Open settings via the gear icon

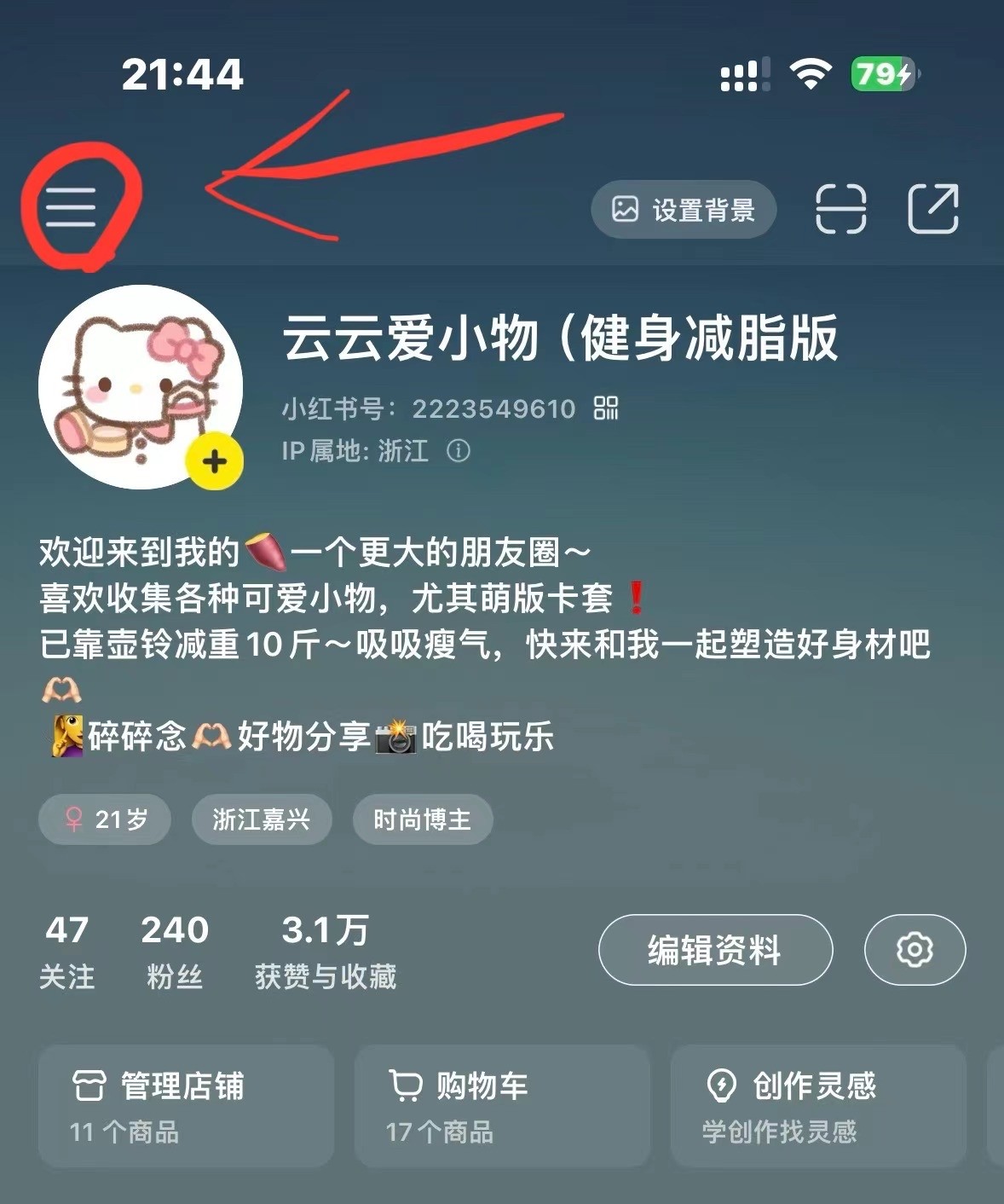[x=915, y=950]
